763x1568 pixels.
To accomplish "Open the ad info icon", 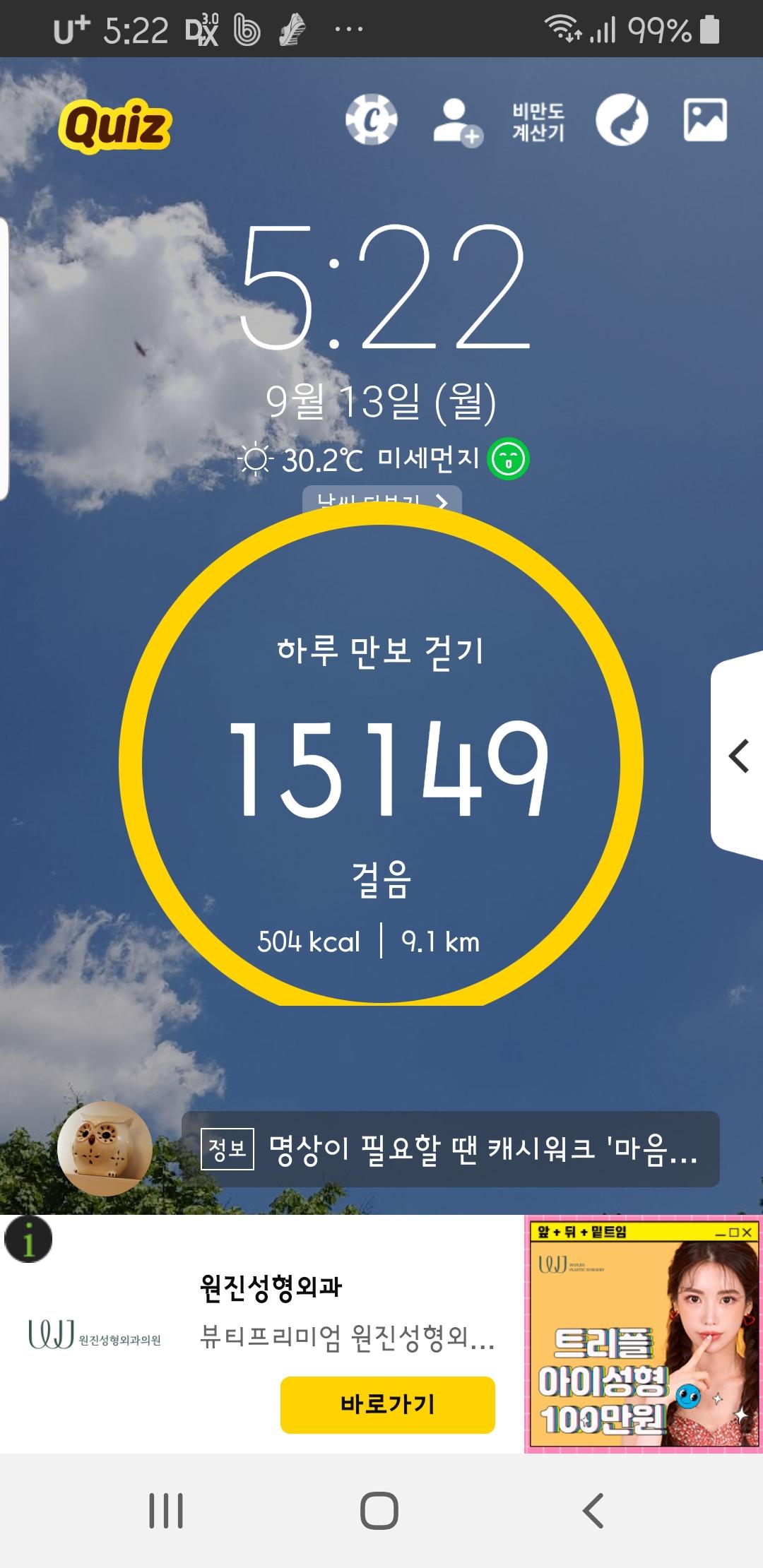I will click(28, 1239).
